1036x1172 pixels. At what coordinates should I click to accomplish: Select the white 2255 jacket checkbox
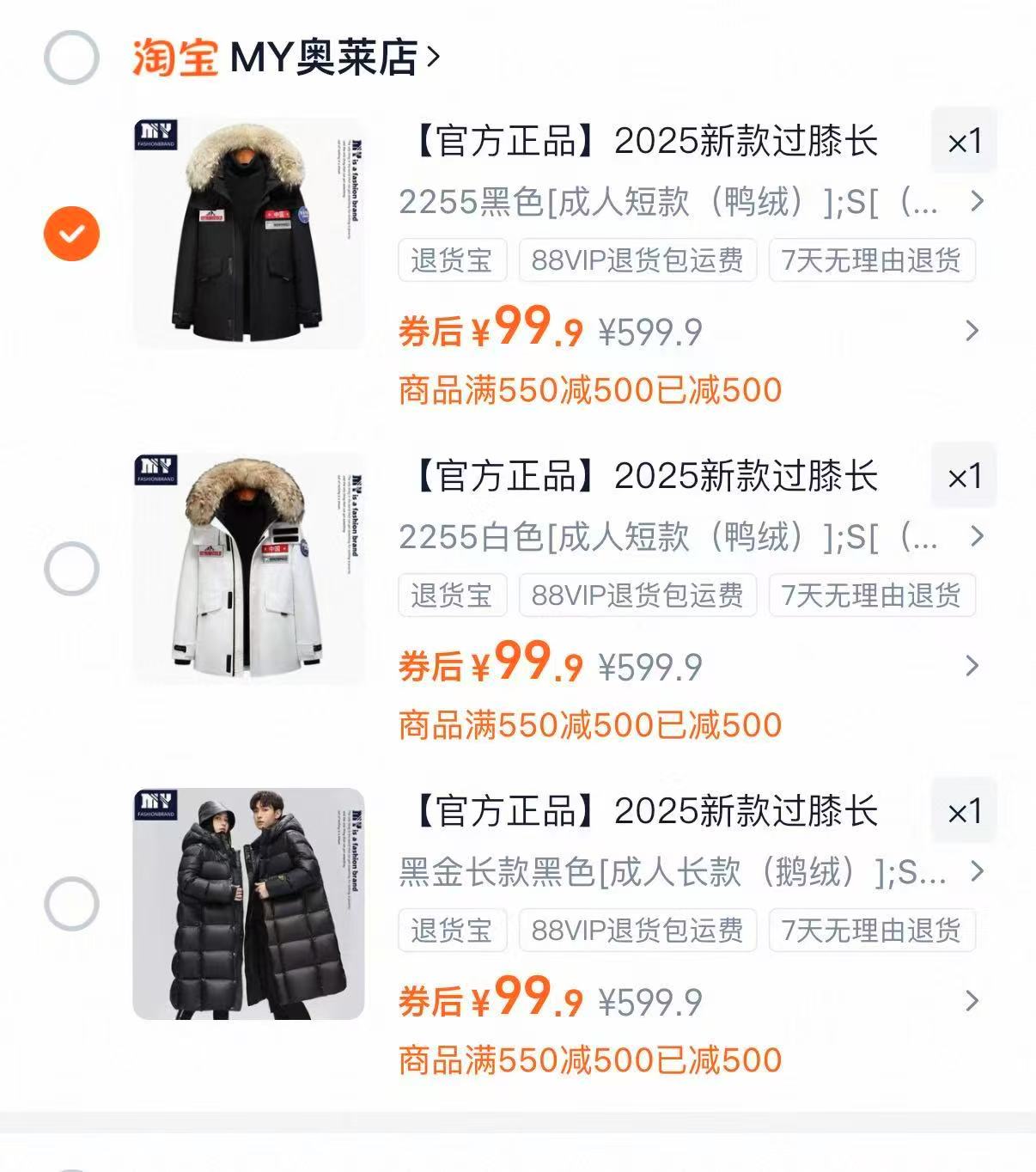coord(72,567)
